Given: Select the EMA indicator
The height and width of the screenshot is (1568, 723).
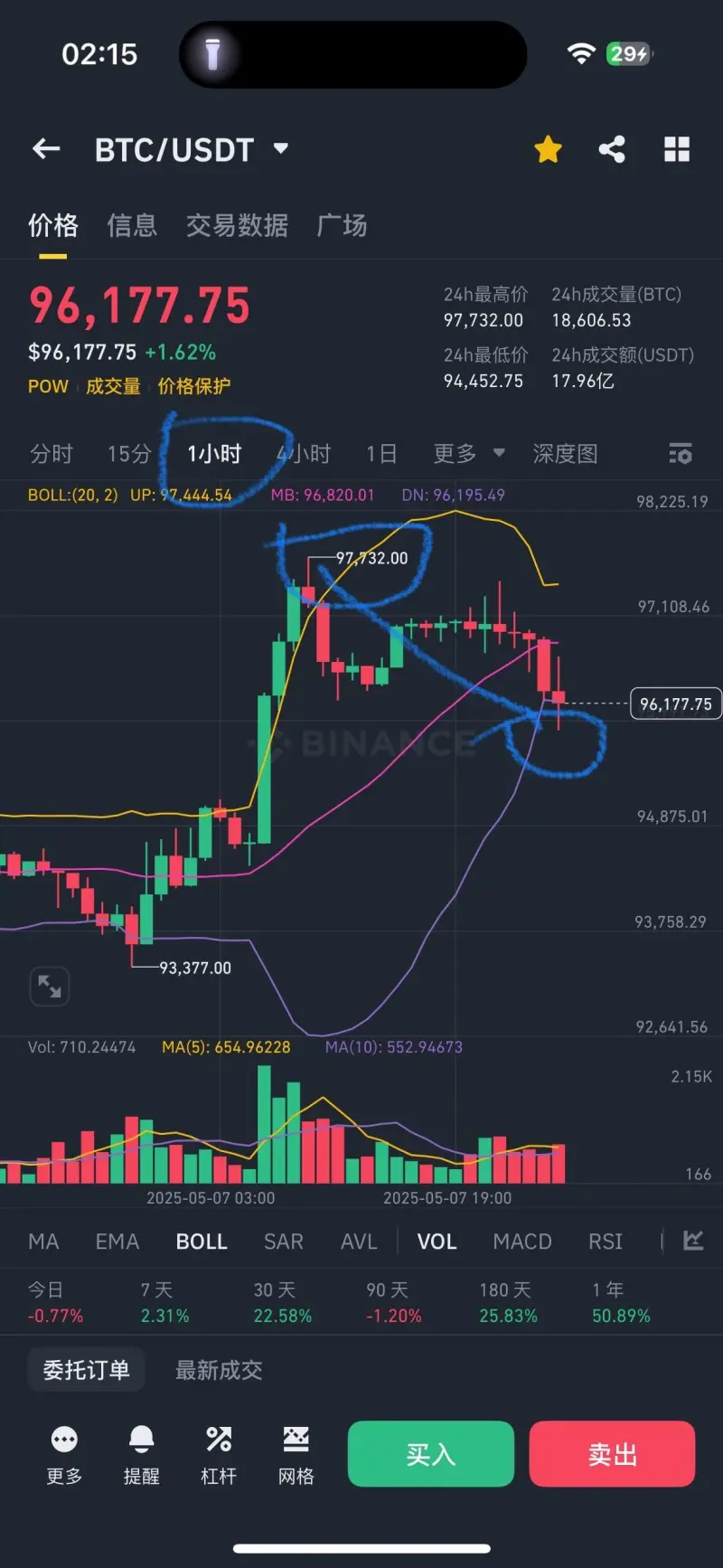Looking at the screenshot, I should [117, 1242].
